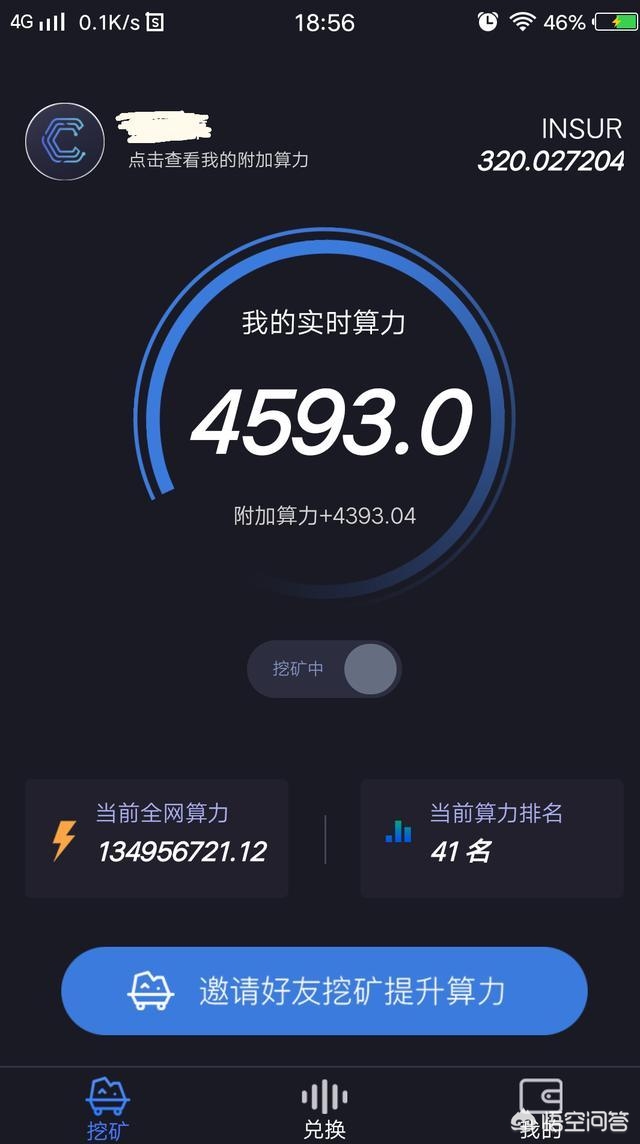
Task: Switch to the 兑换 tab
Action: pos(324,1108)
